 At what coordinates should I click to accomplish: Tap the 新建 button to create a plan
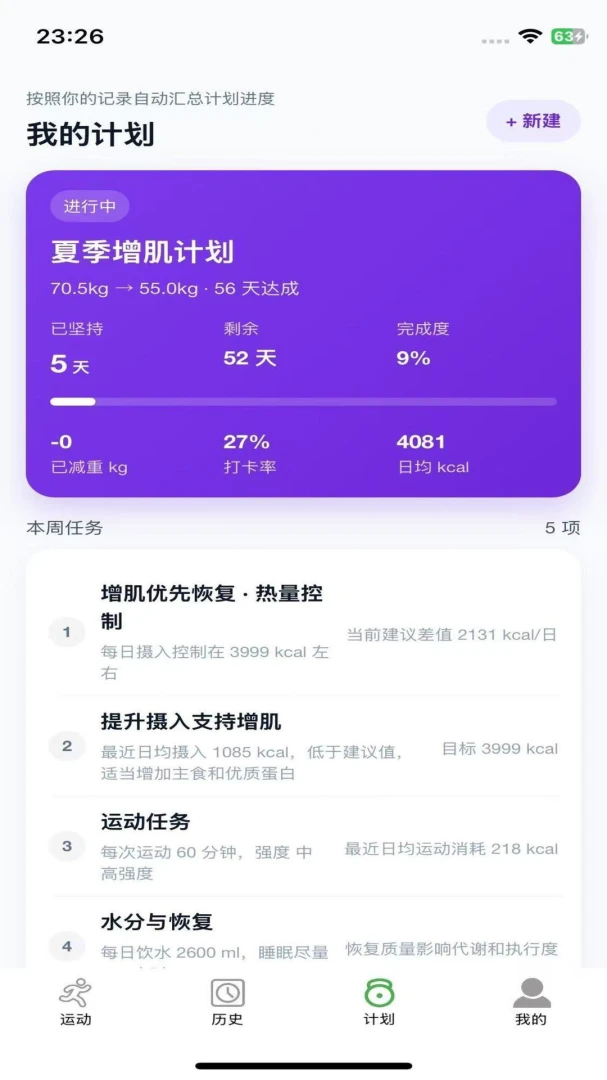coord(533,121)
